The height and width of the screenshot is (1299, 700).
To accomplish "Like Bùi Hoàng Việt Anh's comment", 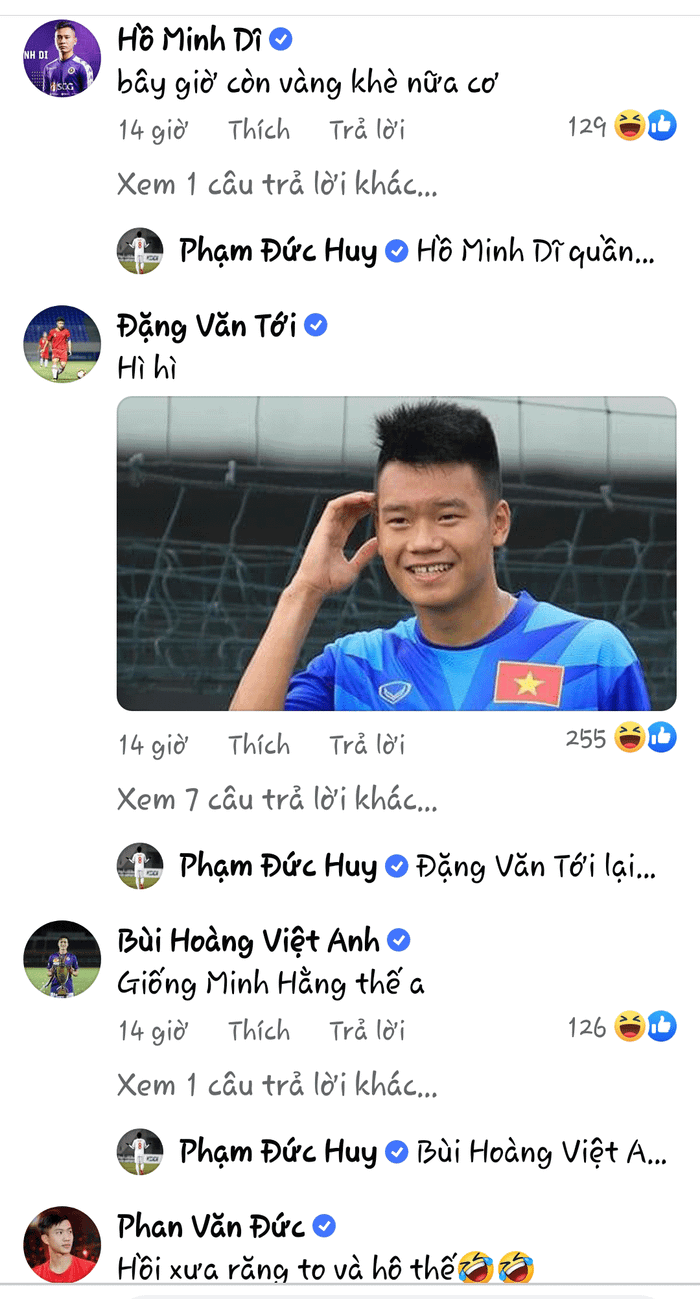I will [x=259, y=1031].
